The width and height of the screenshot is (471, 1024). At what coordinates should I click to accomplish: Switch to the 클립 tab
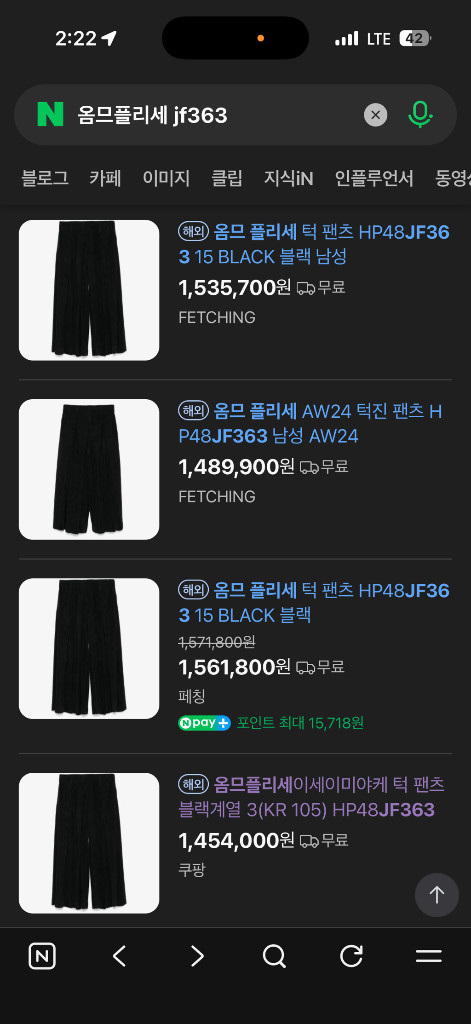[227, 178]
